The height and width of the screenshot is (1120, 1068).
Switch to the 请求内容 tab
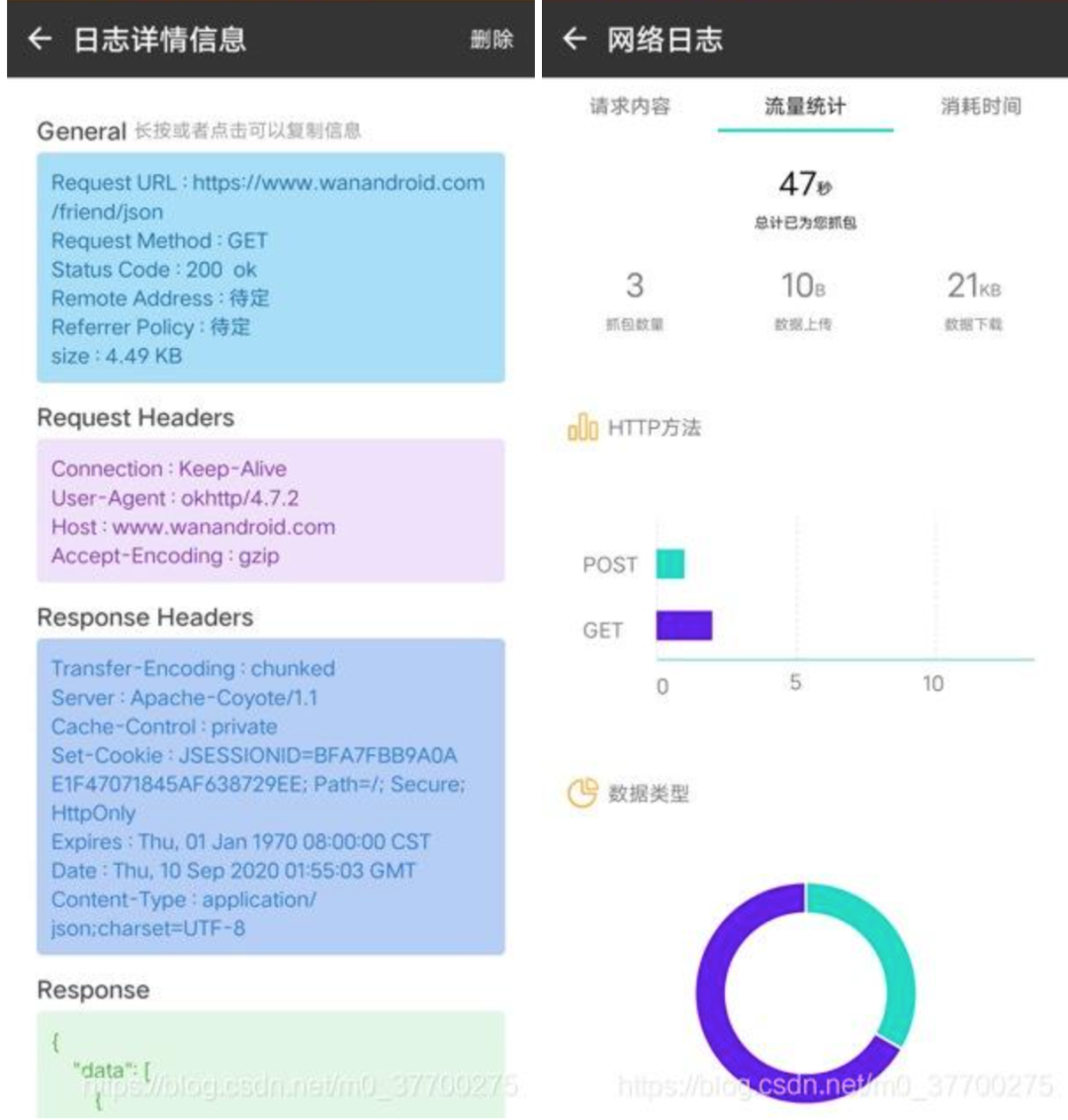click(630, 106)
